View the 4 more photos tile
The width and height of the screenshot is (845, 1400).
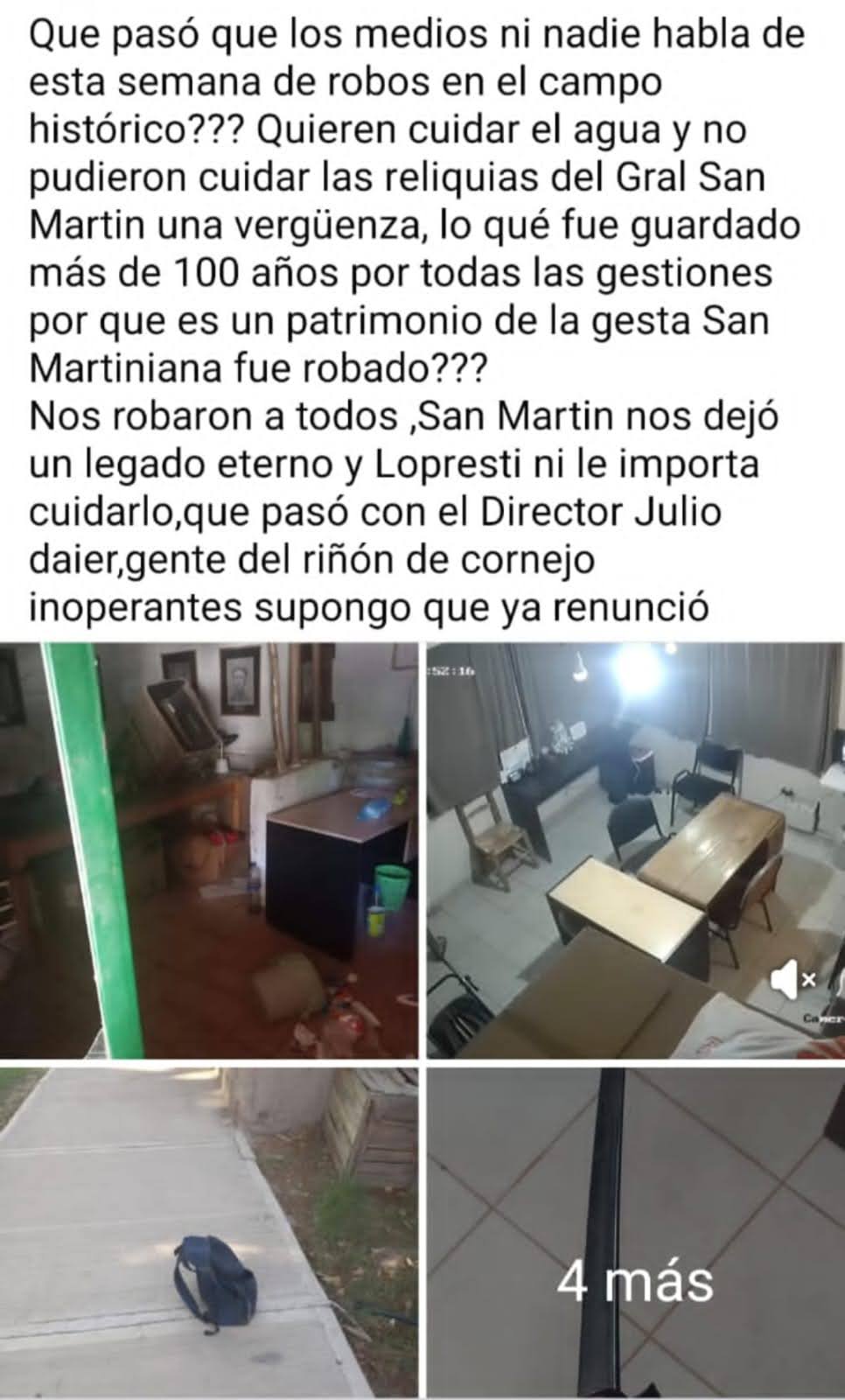[x=635, y=1232]
